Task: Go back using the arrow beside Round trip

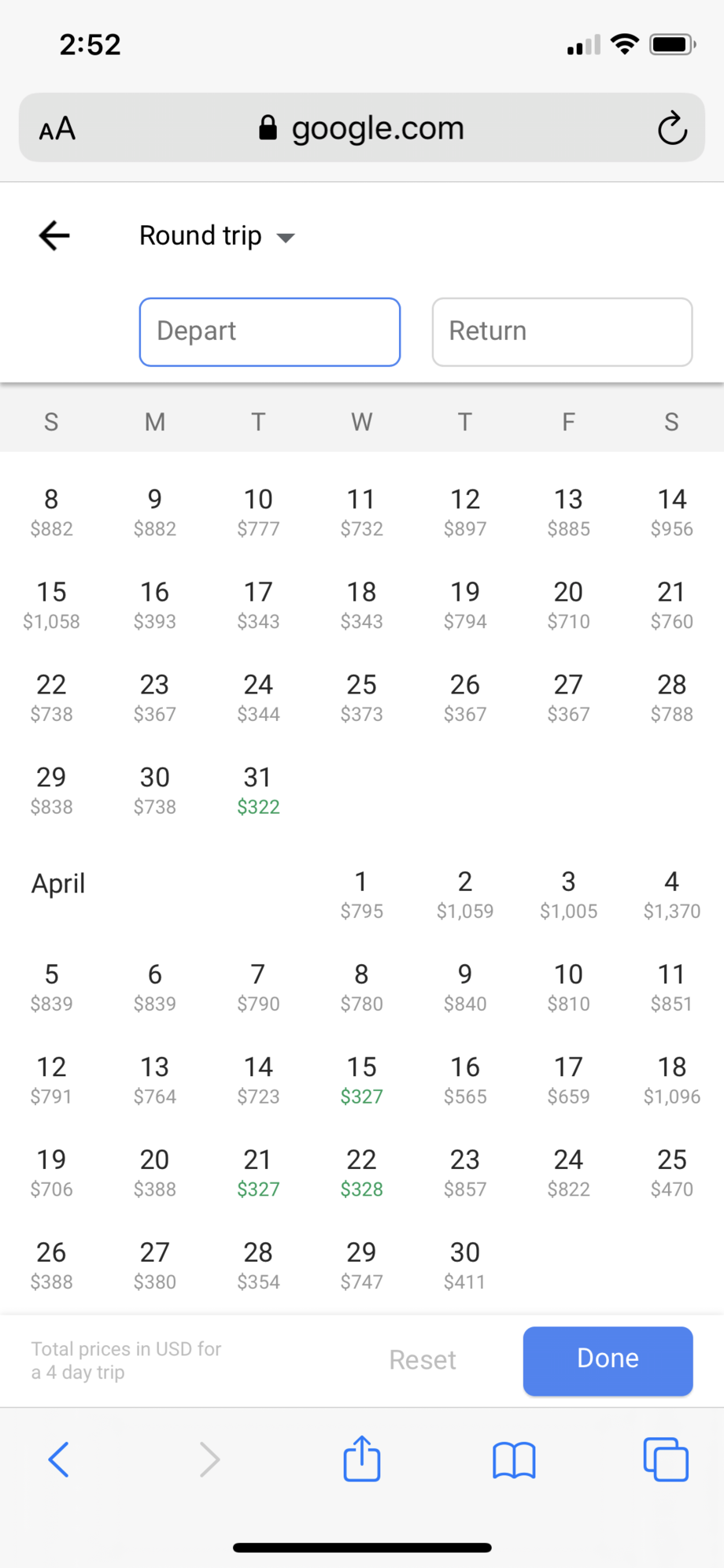Action: pyautogui.click(x=54, y=235)
